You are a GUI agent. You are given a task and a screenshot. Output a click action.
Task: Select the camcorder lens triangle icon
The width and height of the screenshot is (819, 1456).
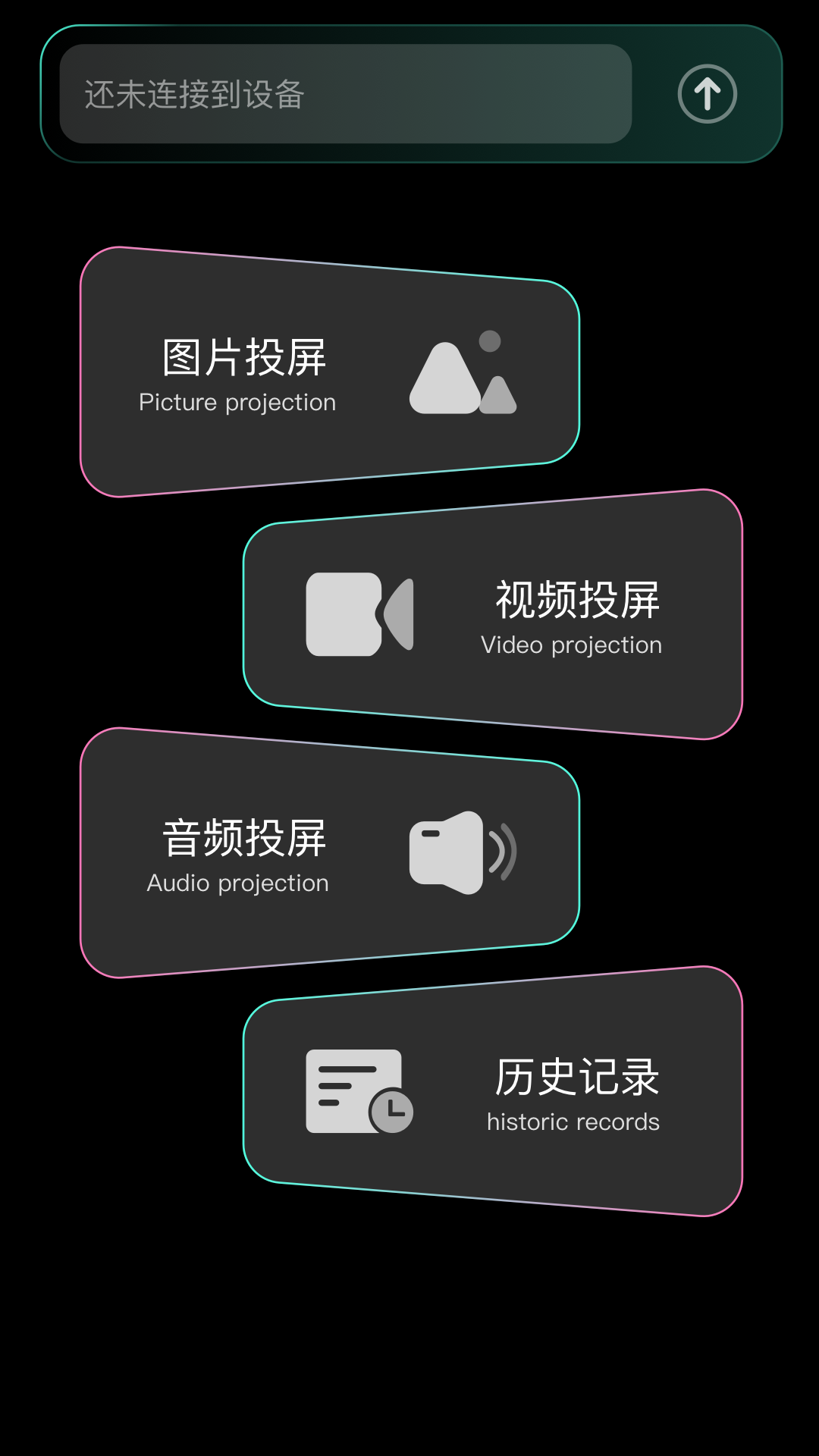[x=400, y=614]
